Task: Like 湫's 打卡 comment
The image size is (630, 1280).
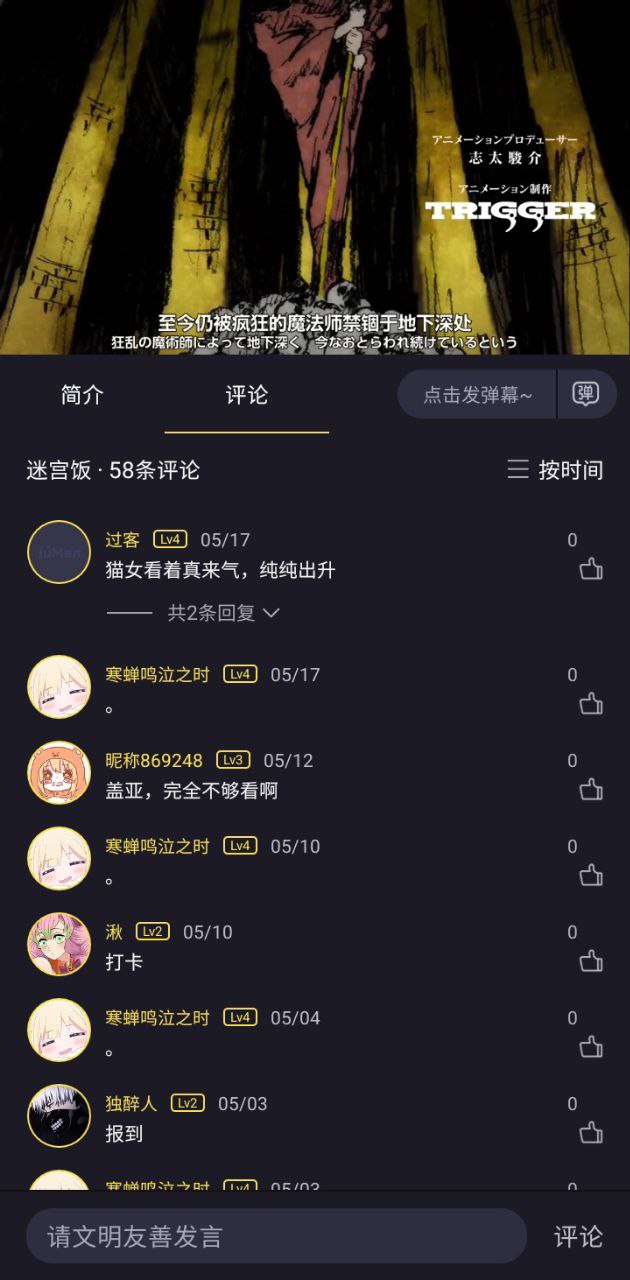Action: [x=591, y=961]
